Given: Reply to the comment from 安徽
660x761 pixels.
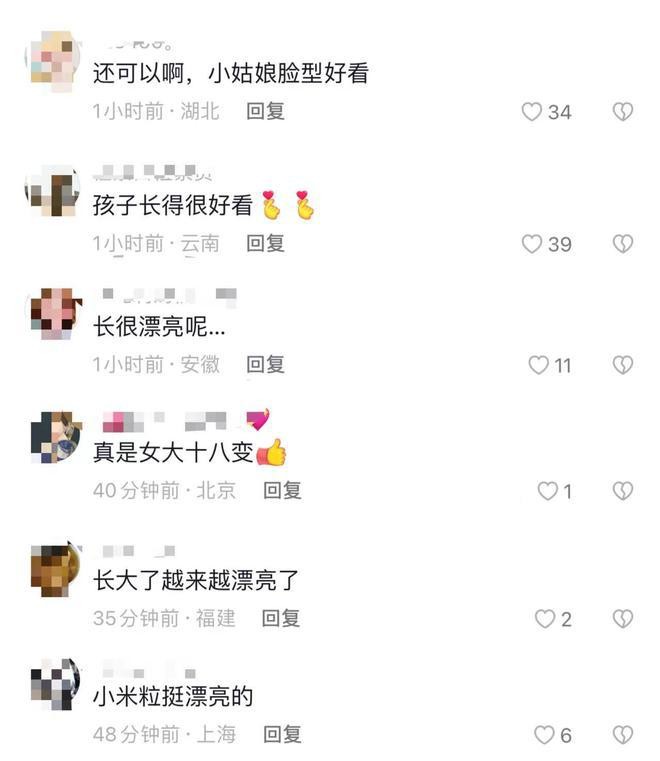Looking at the screenshot, I should 266,365.
